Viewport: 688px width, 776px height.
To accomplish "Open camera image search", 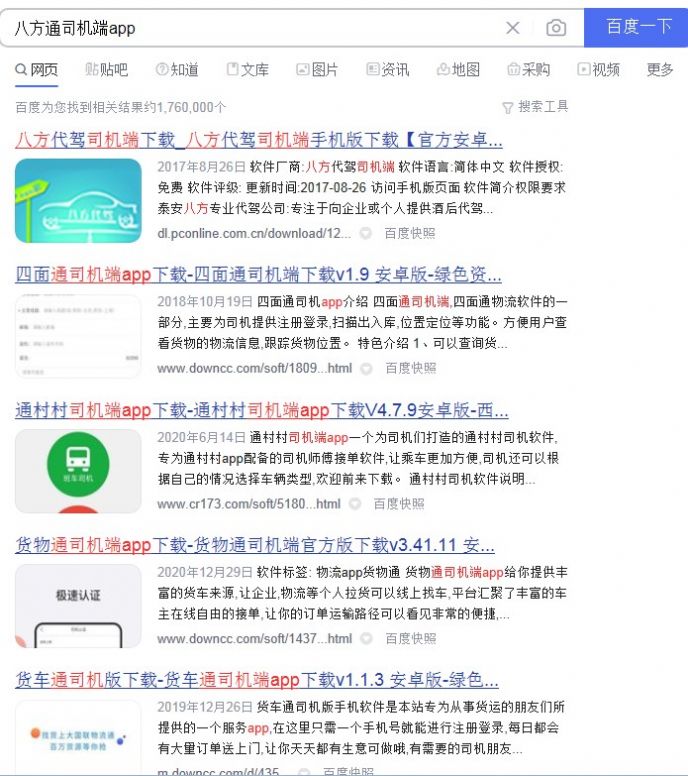I will tap(556, 28).
